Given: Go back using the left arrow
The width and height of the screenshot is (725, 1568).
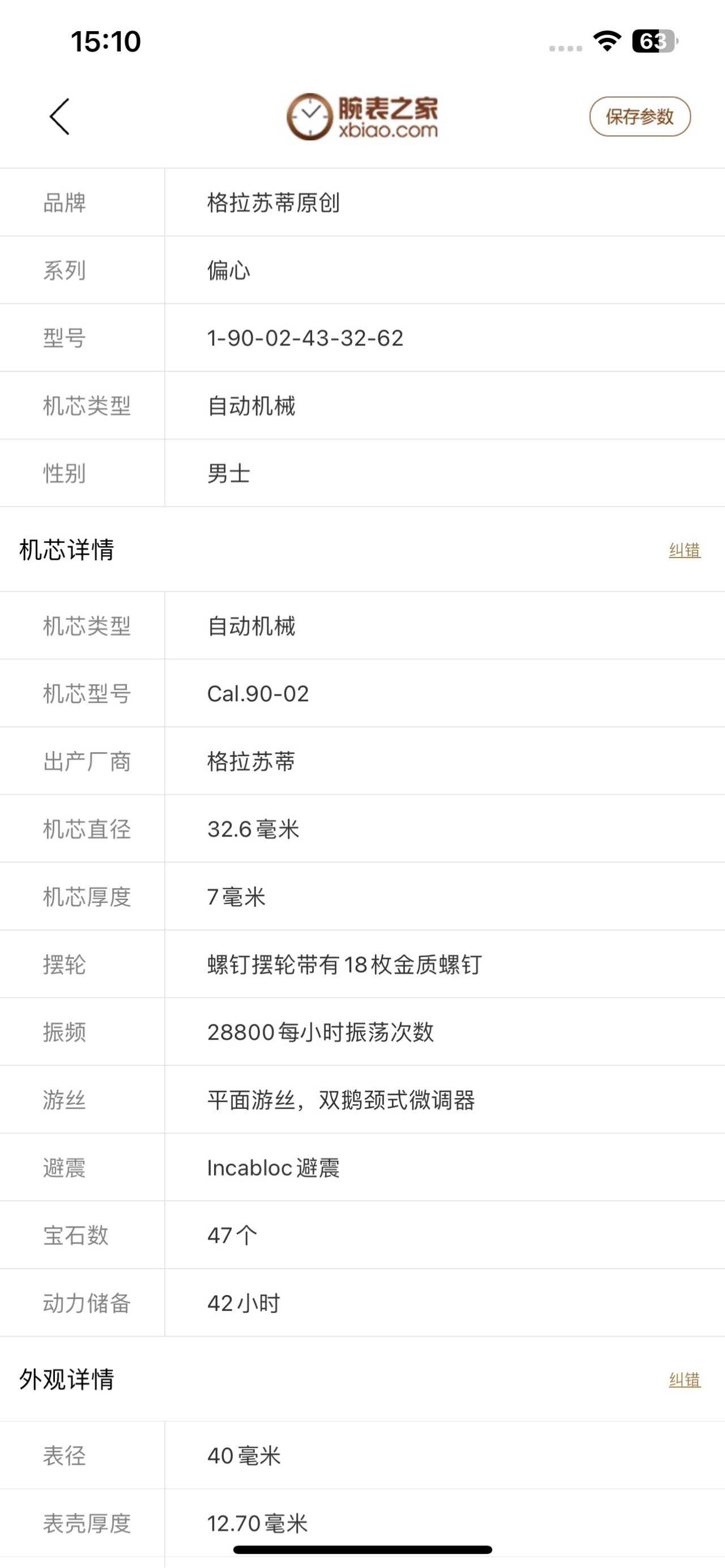Looking at the screenshot, I should (x=59, y=116).
